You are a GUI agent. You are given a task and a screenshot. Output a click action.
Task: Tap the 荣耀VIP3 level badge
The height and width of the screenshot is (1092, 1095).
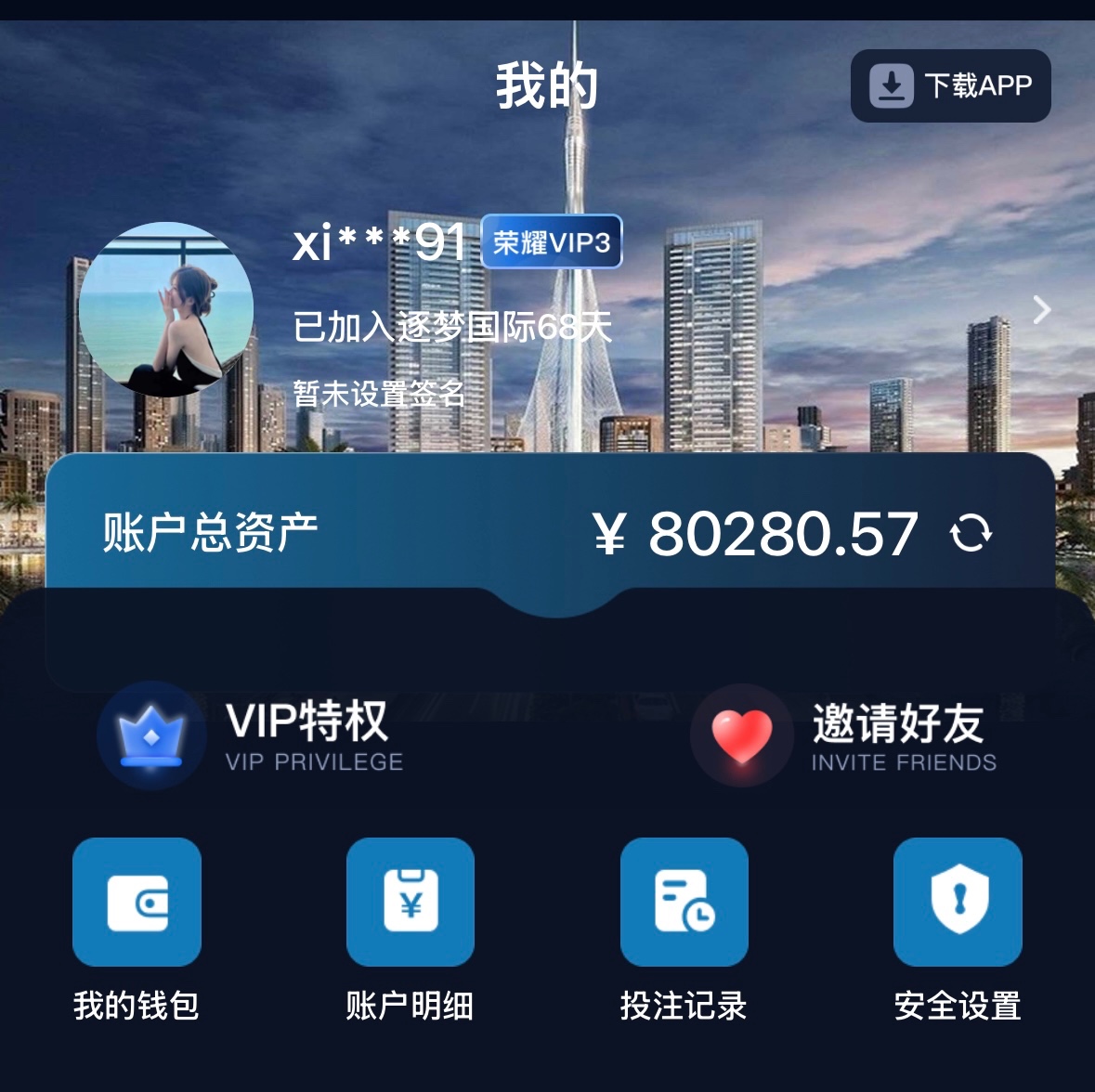pos(551,242)
